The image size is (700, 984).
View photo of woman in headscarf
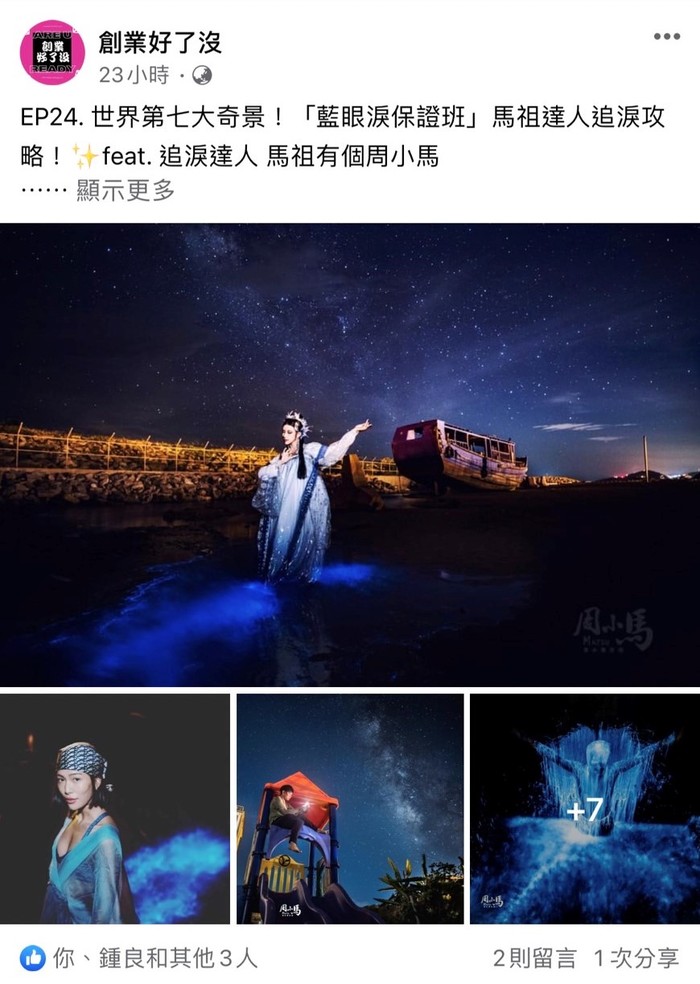coord(115,808)
